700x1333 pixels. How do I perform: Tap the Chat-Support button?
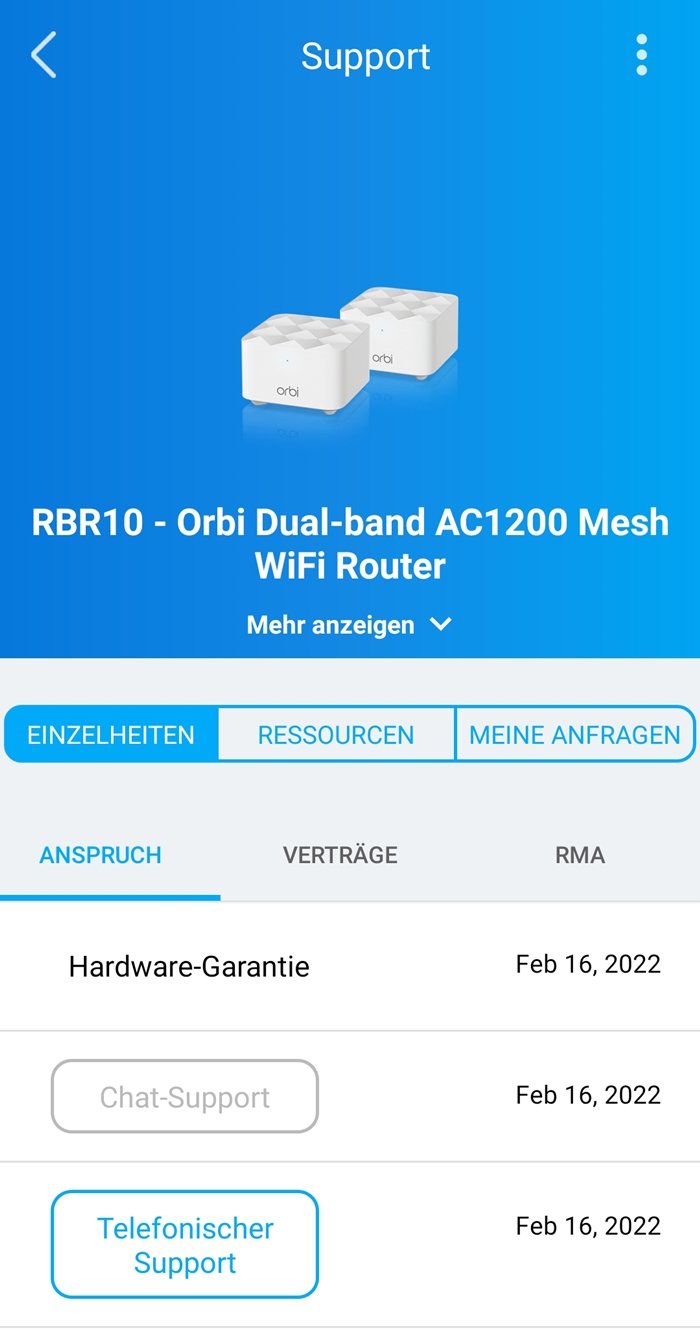coord(185,1097)
